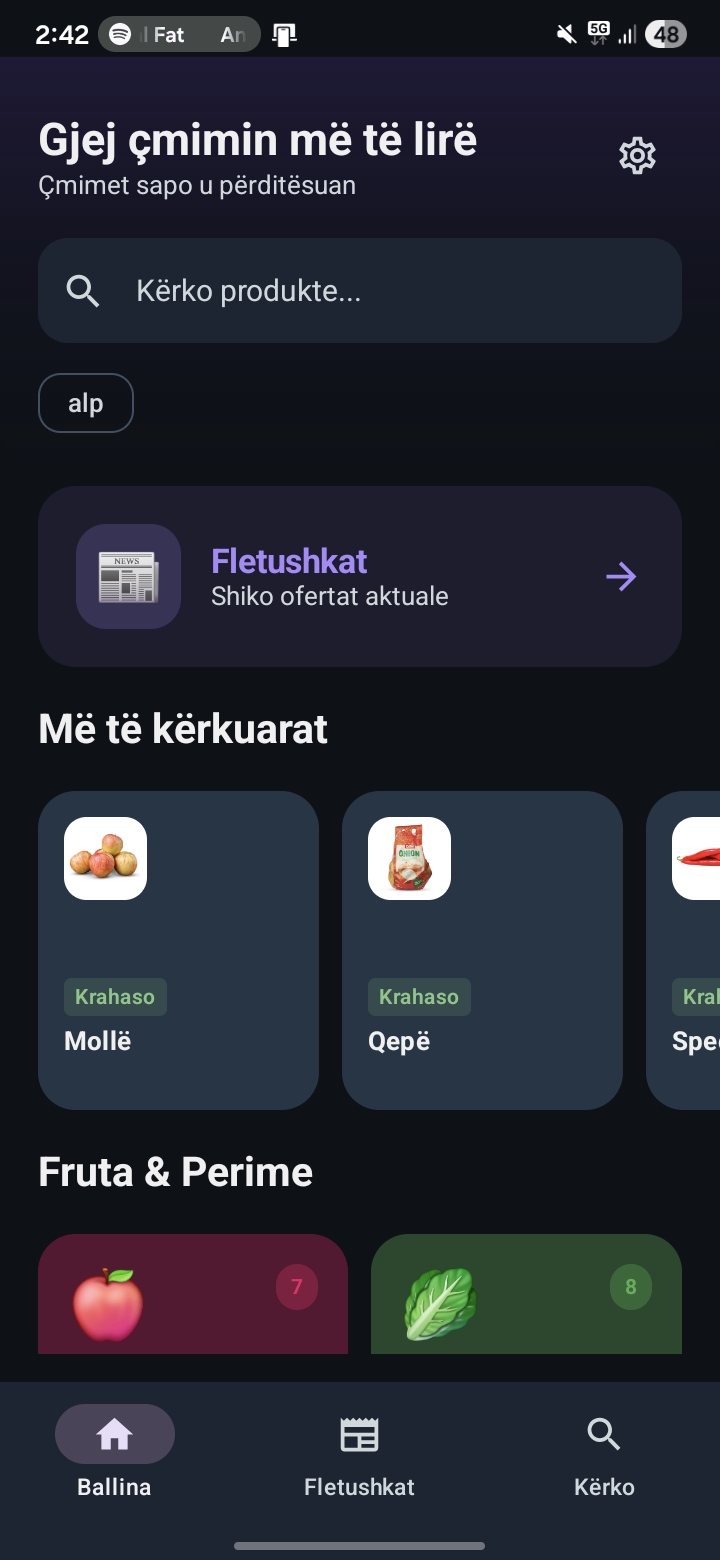Tap the count badge showing 7 on Fruta tile
The image size is (720, 1560).
296,1287
